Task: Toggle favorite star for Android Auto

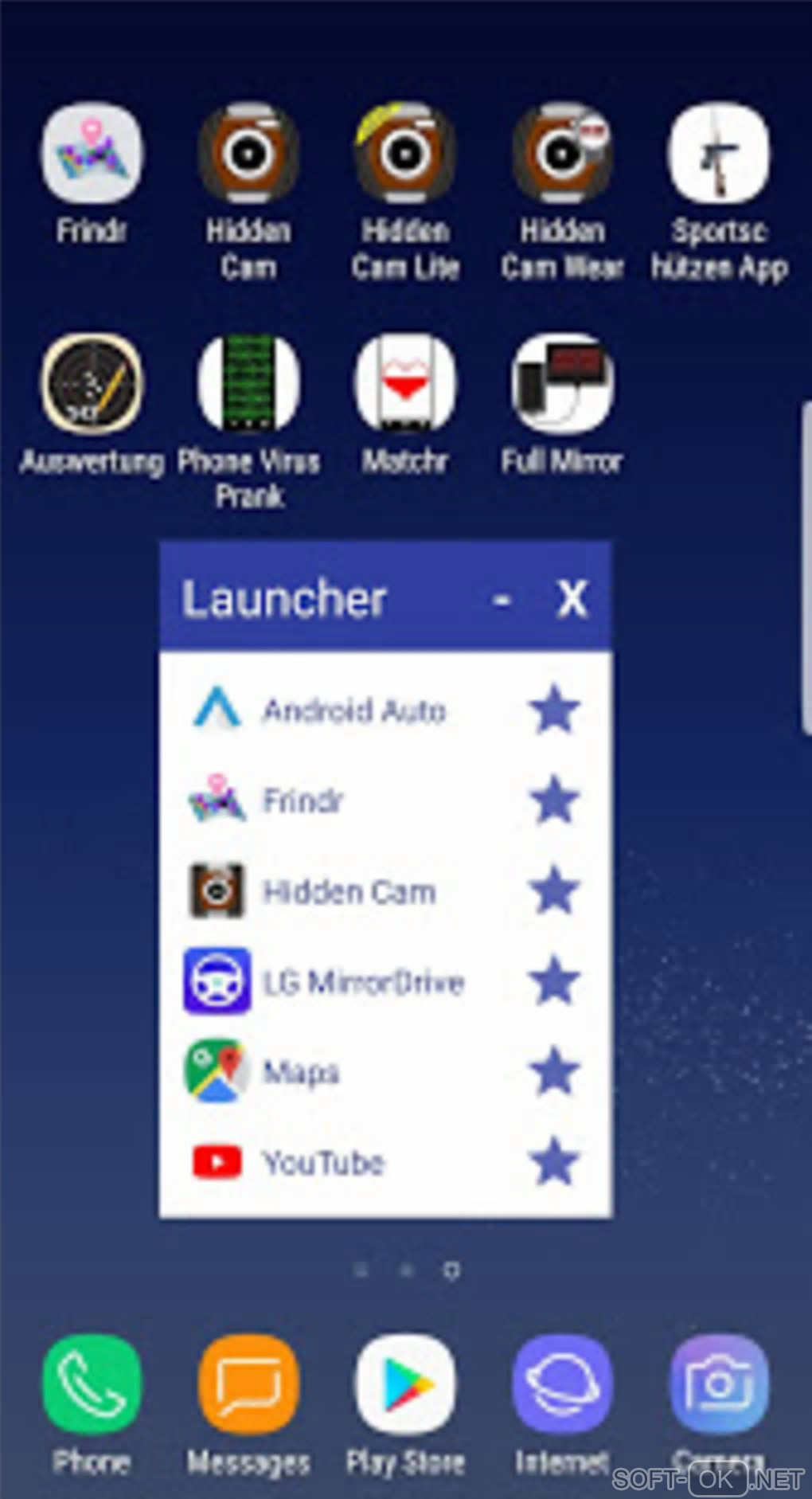Action: click(x=555, y=710)
